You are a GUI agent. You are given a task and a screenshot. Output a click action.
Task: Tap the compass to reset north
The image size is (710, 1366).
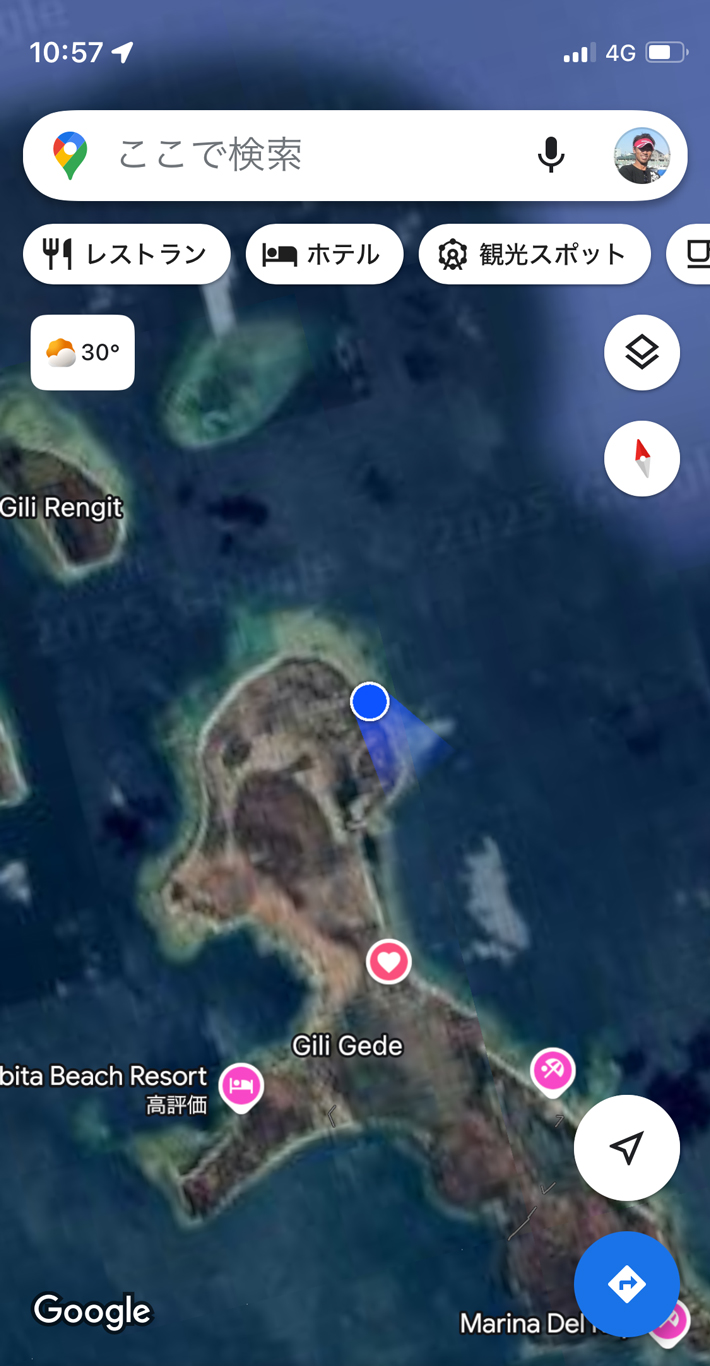(x=641, y=459)
